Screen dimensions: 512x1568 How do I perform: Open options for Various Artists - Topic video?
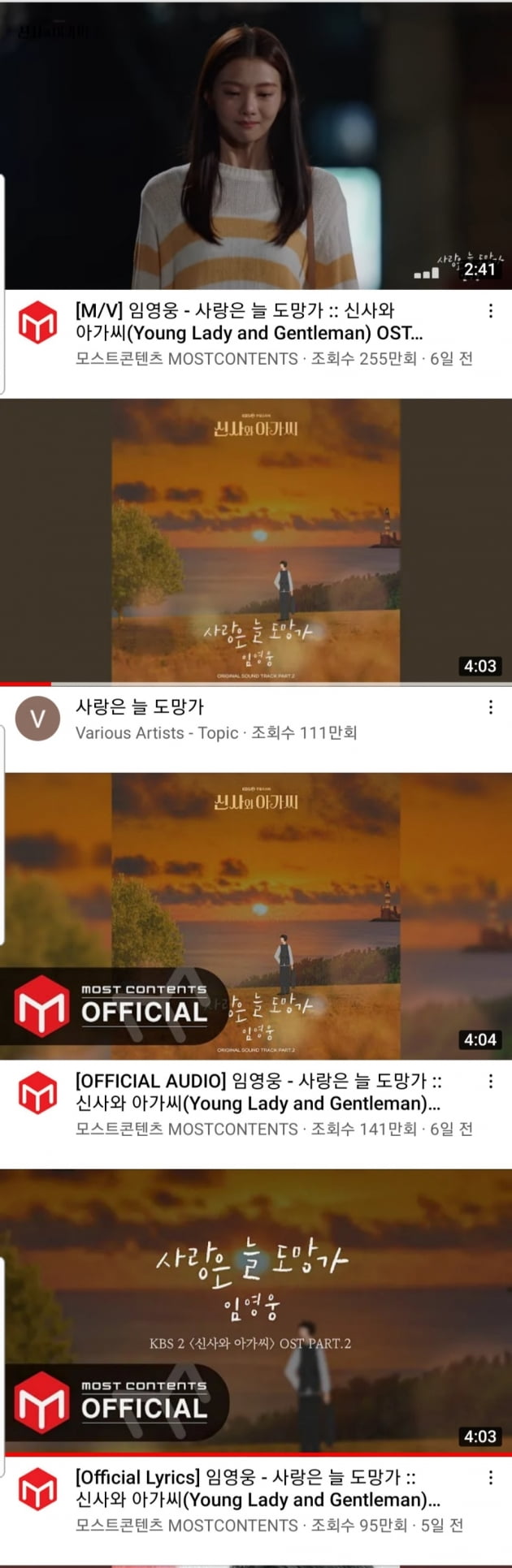pos(490,707)
